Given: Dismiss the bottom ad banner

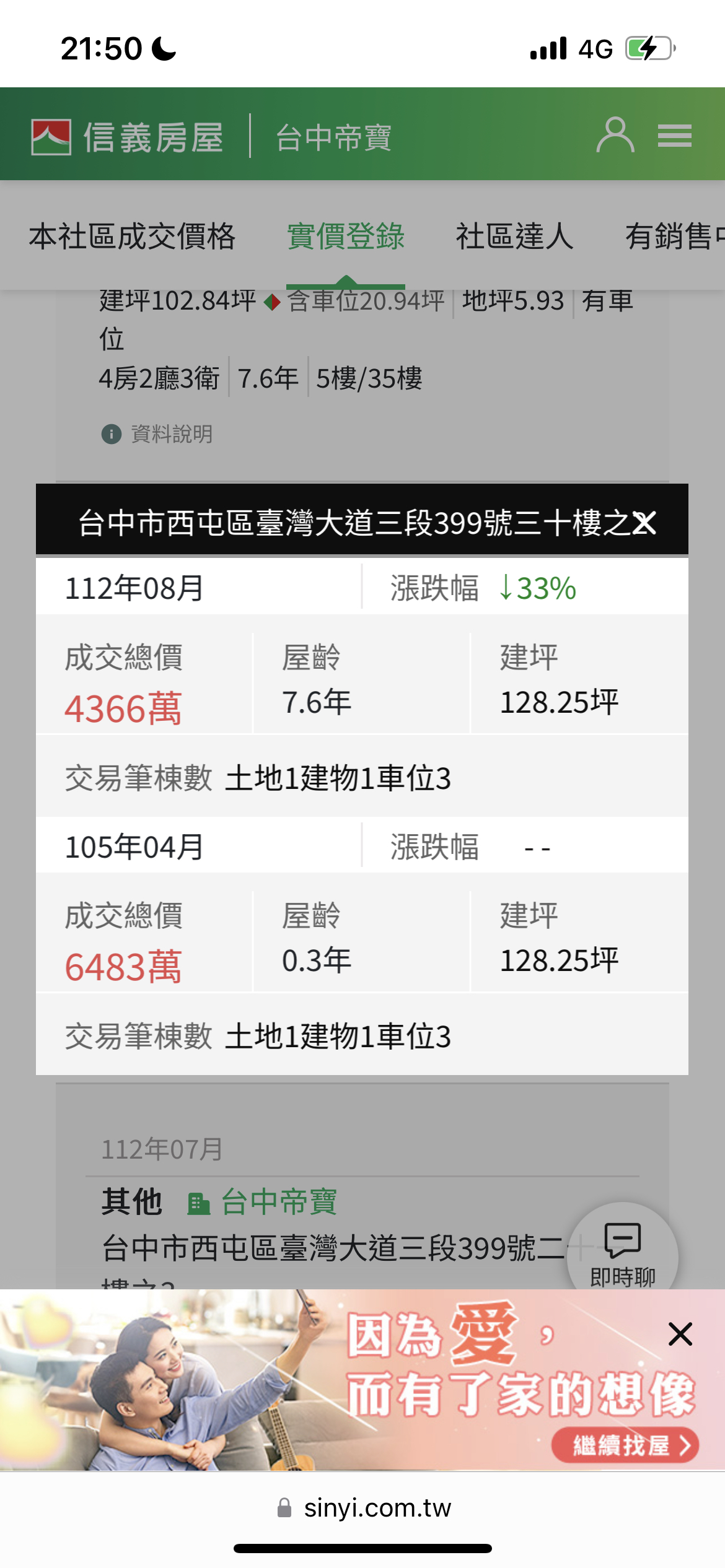Looking at the screenshot, I should click(x=680, y=1334).
